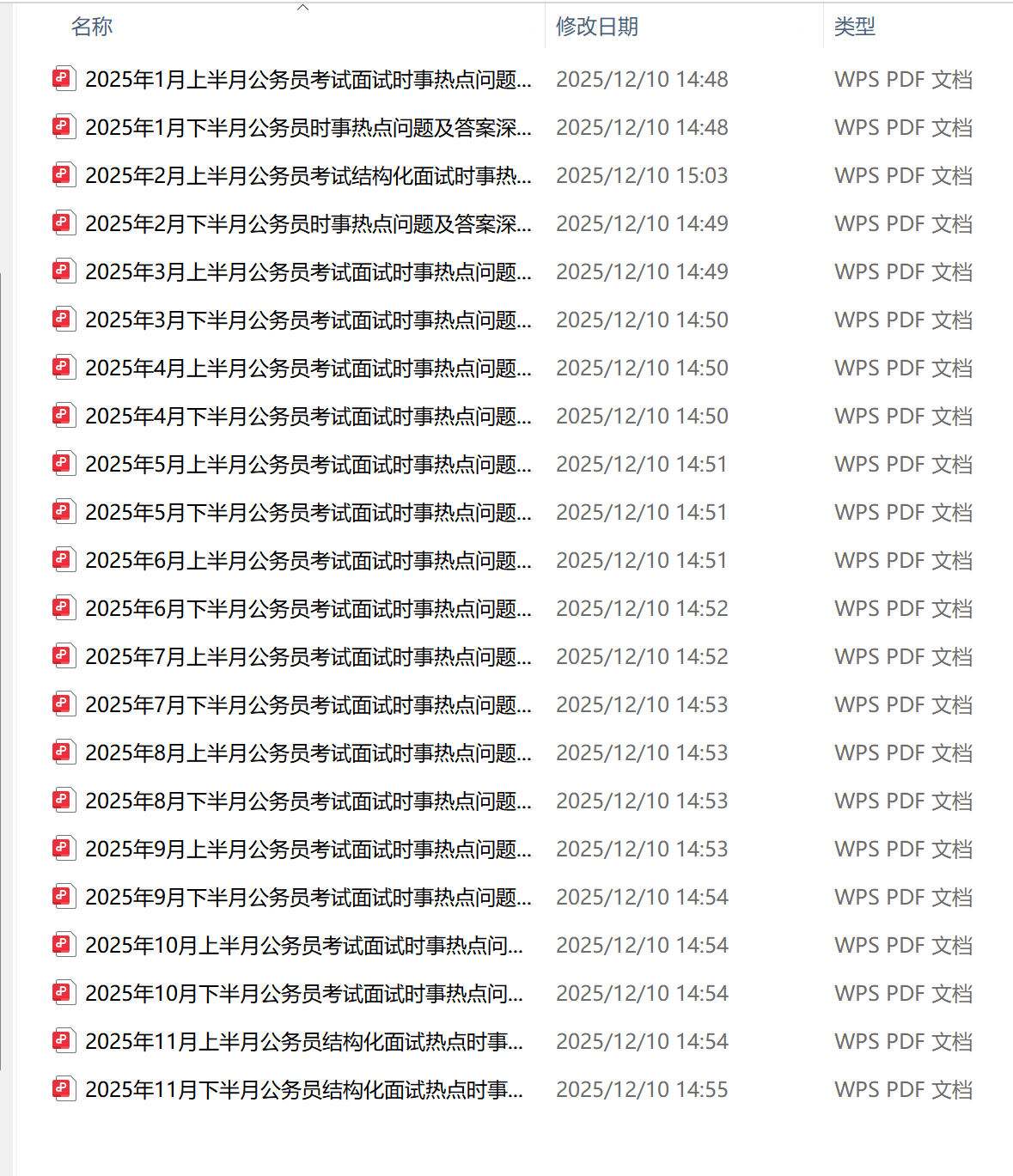Open the 2025年6月下半月 PDF file
The height and width of the screenshot is (1176, 1013).
point(308,609)
